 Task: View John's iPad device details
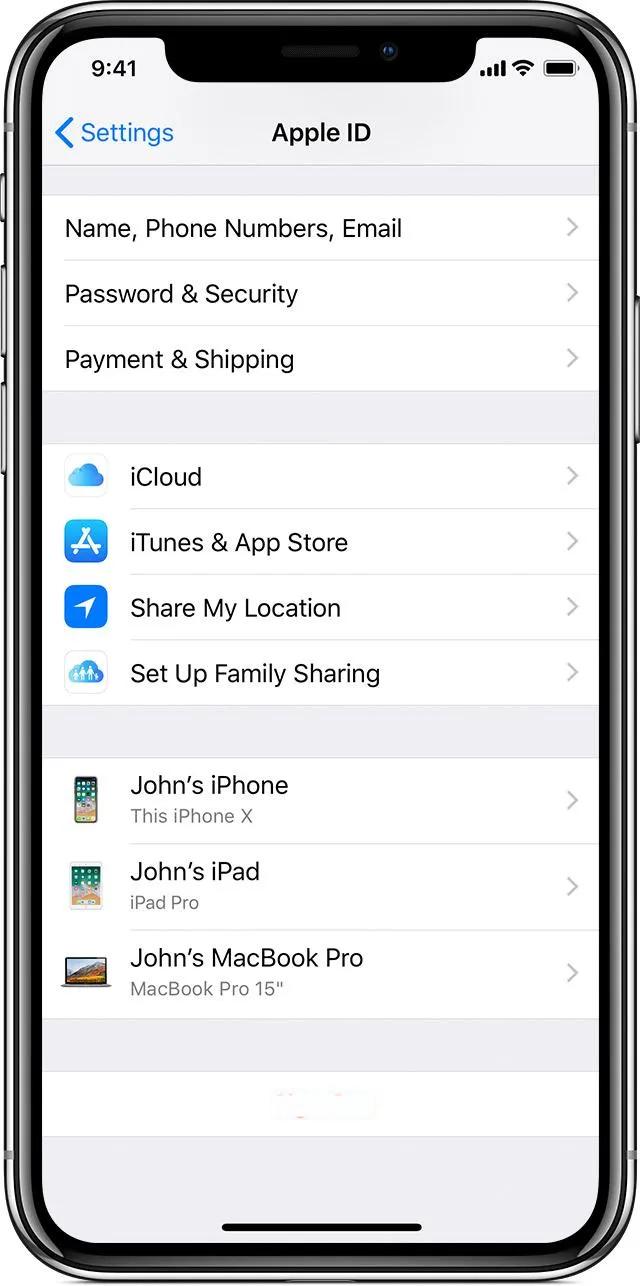click(320, 887)
